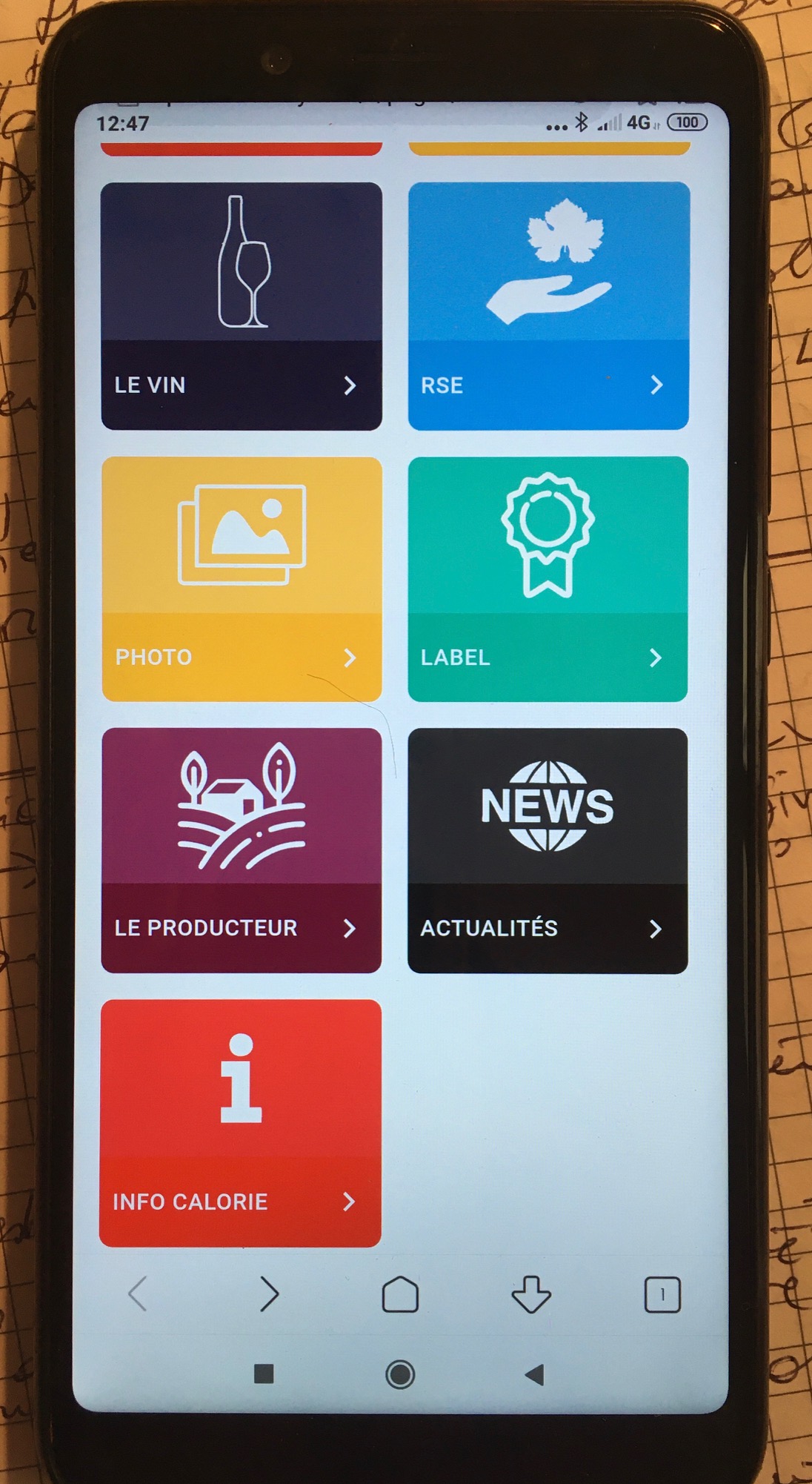This screenshot has width=812, height=1484.
Task: Open the Actualités news tile
Action: 548,849
